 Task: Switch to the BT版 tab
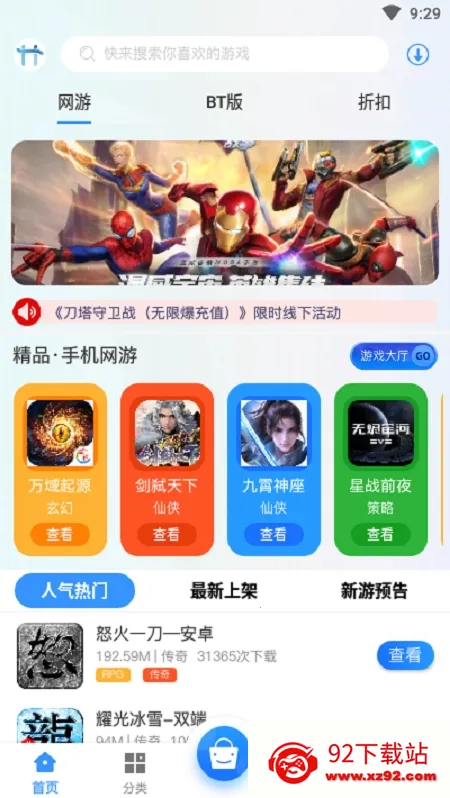click(224, 102)
